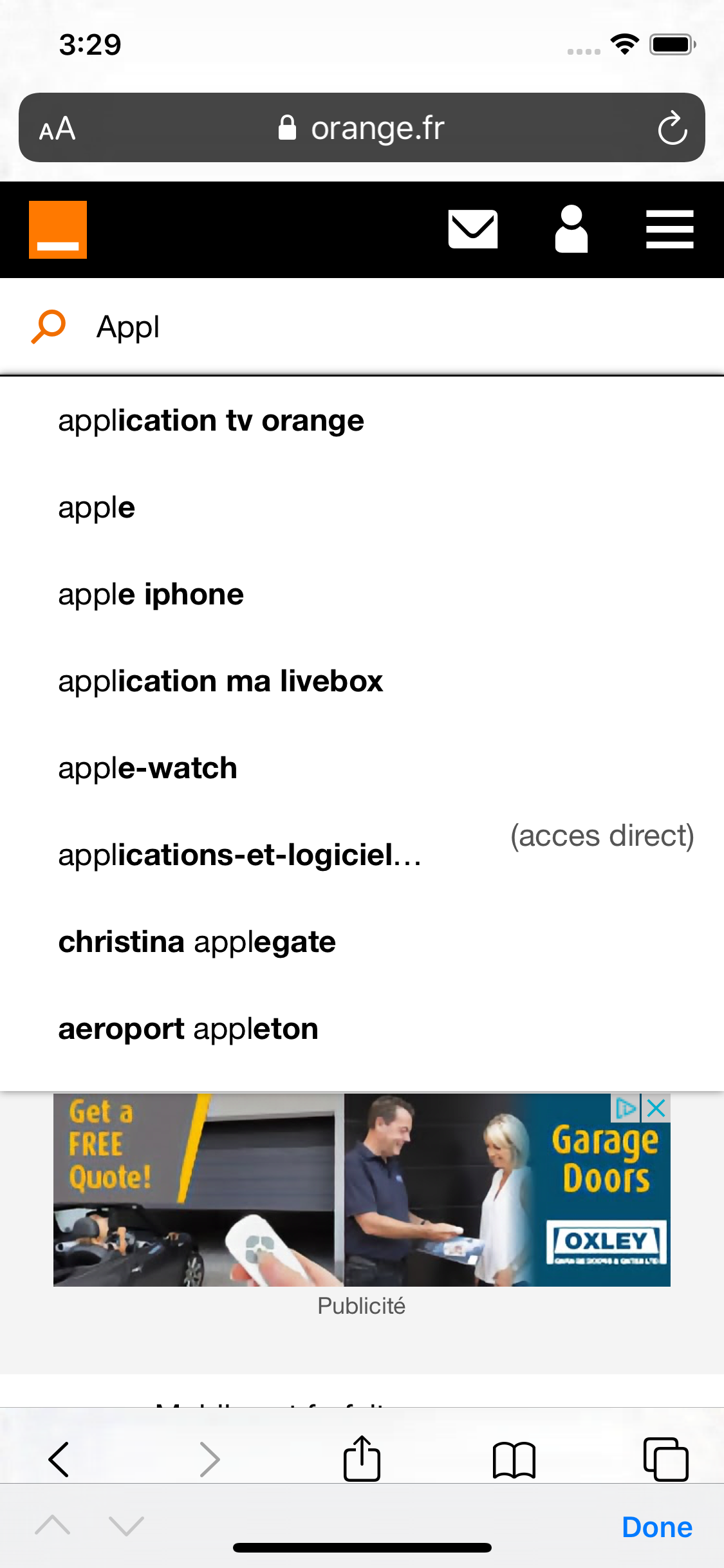Open the Orange Mail icon
Screen dimensions: 724x1568
pos(473,229)
